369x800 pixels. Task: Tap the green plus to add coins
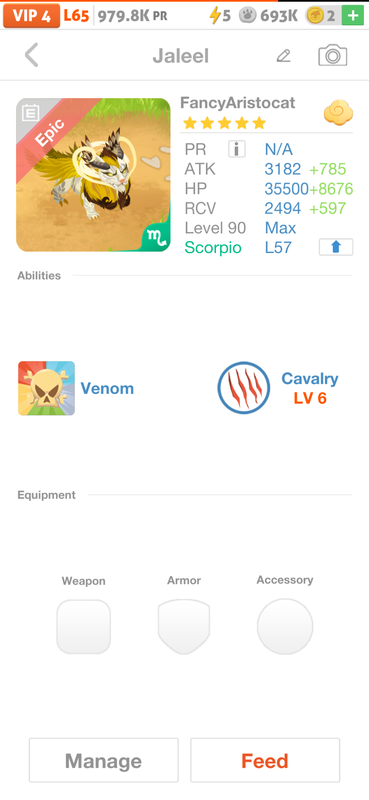coord(353,16)
